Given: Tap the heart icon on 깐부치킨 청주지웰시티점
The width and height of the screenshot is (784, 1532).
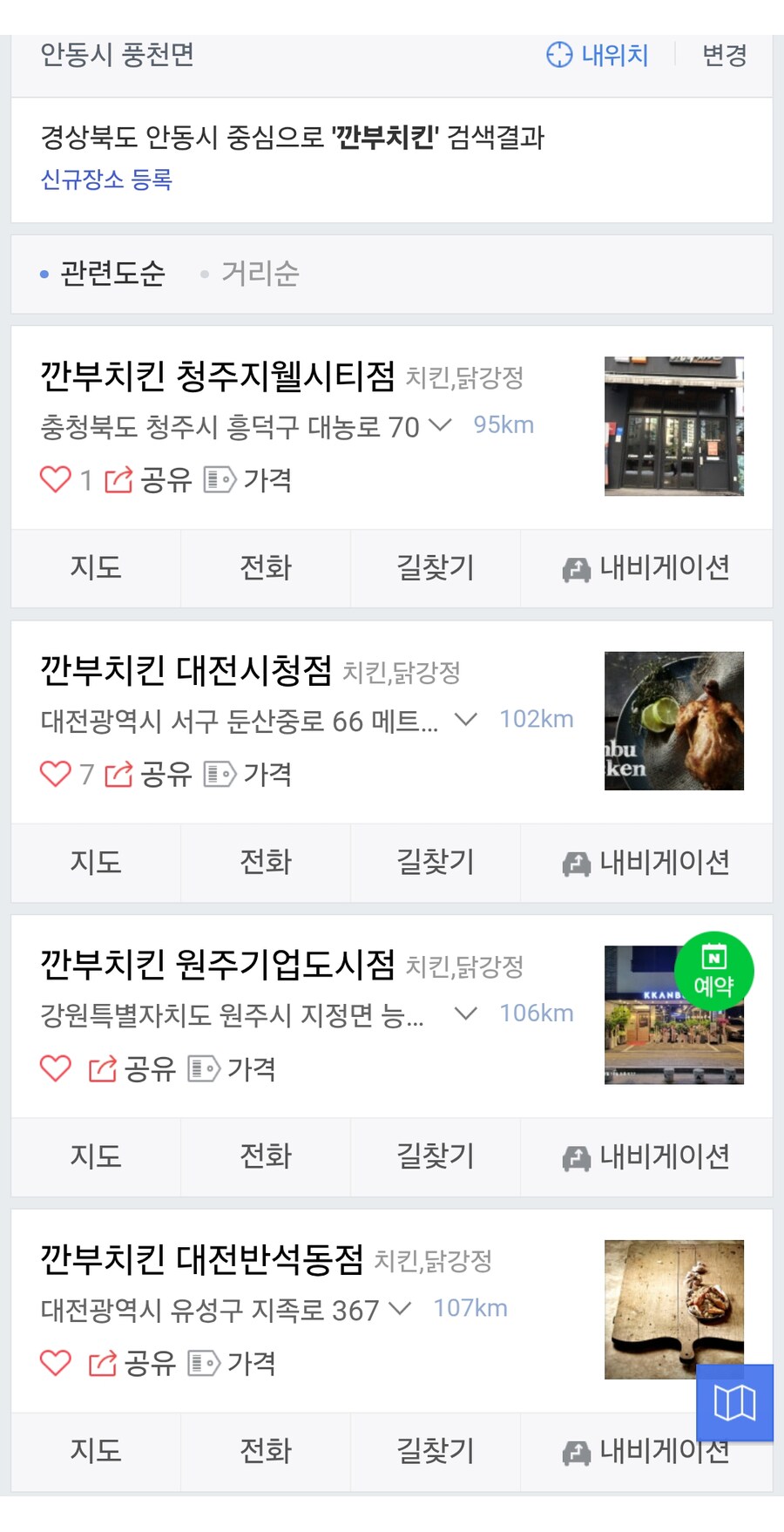Looking at the screenshot, I should click(55, 478).
